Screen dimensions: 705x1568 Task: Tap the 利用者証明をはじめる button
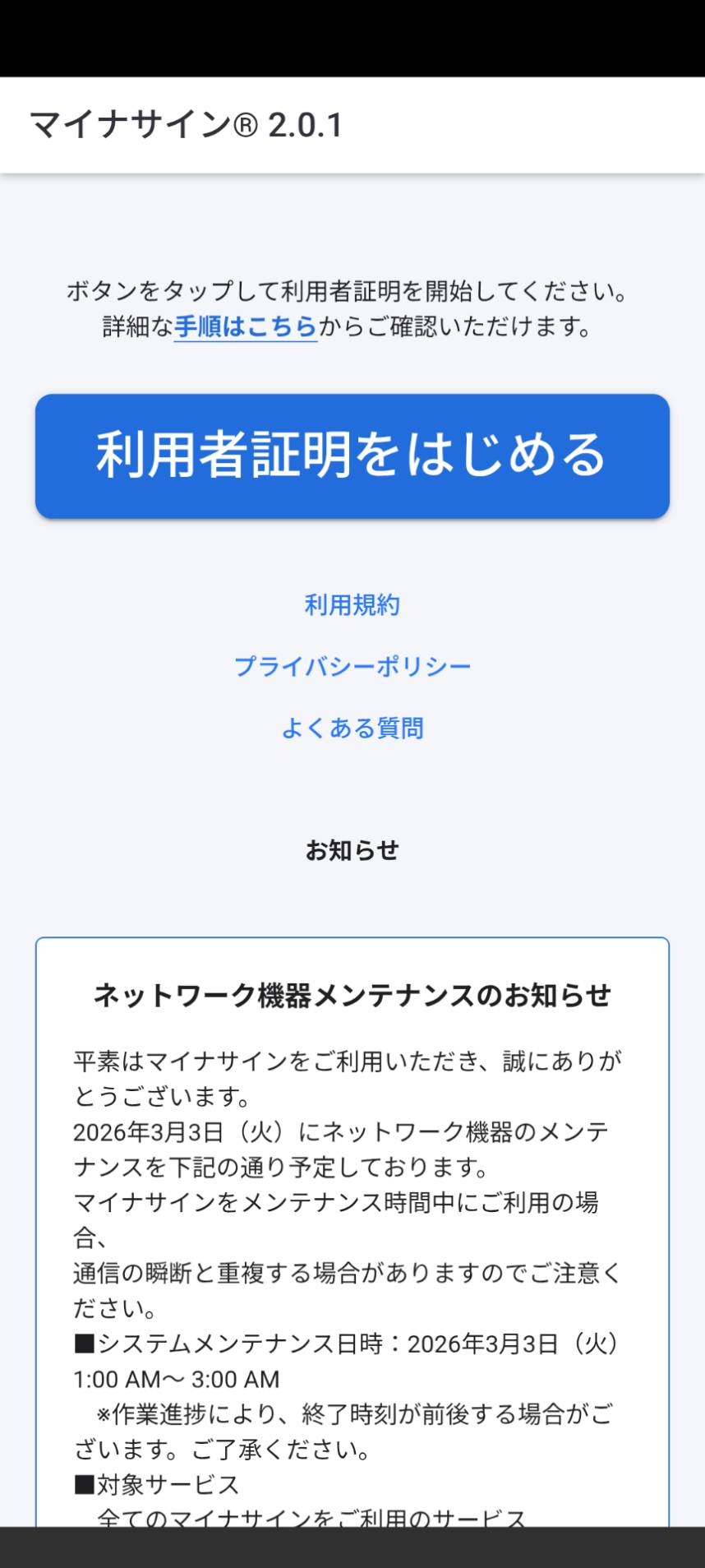(352, 456)
